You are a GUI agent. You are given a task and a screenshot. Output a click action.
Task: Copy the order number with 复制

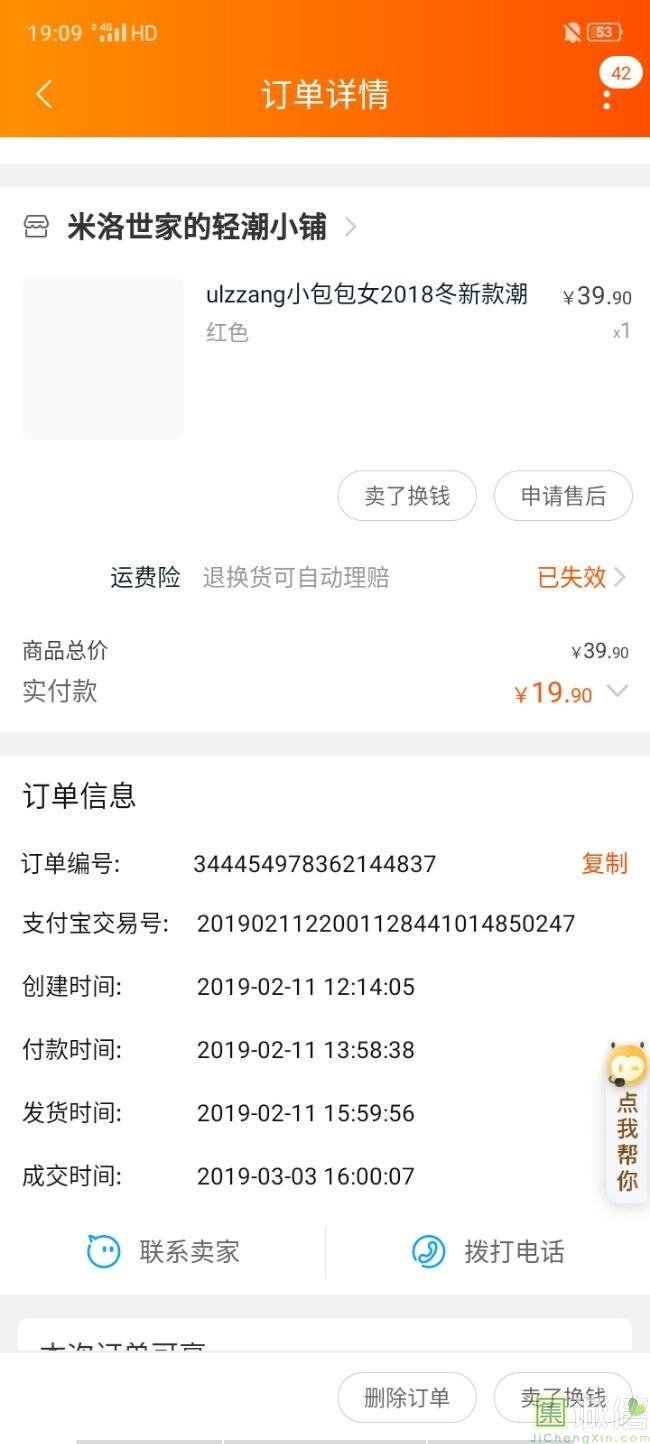click(x=605, y=863)
